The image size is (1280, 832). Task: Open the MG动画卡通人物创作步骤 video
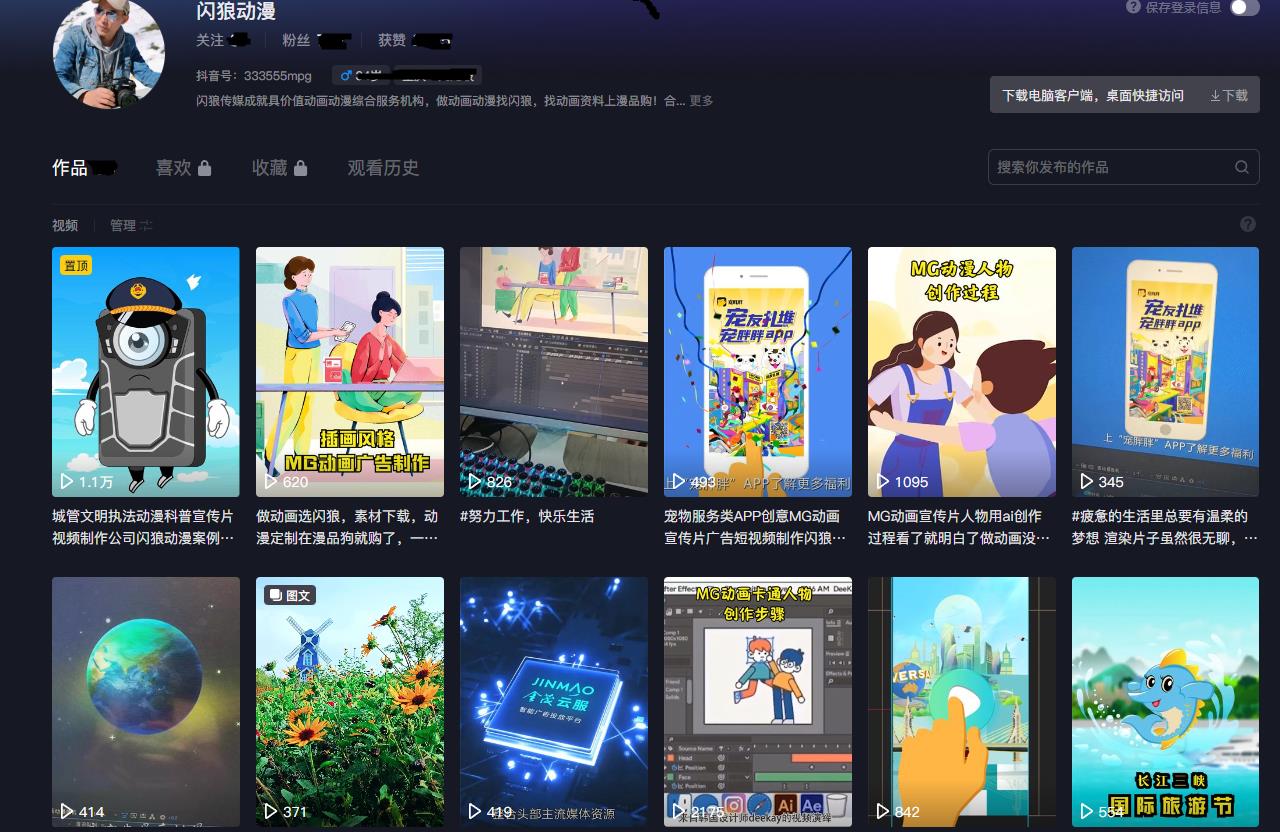click(758, 702)
